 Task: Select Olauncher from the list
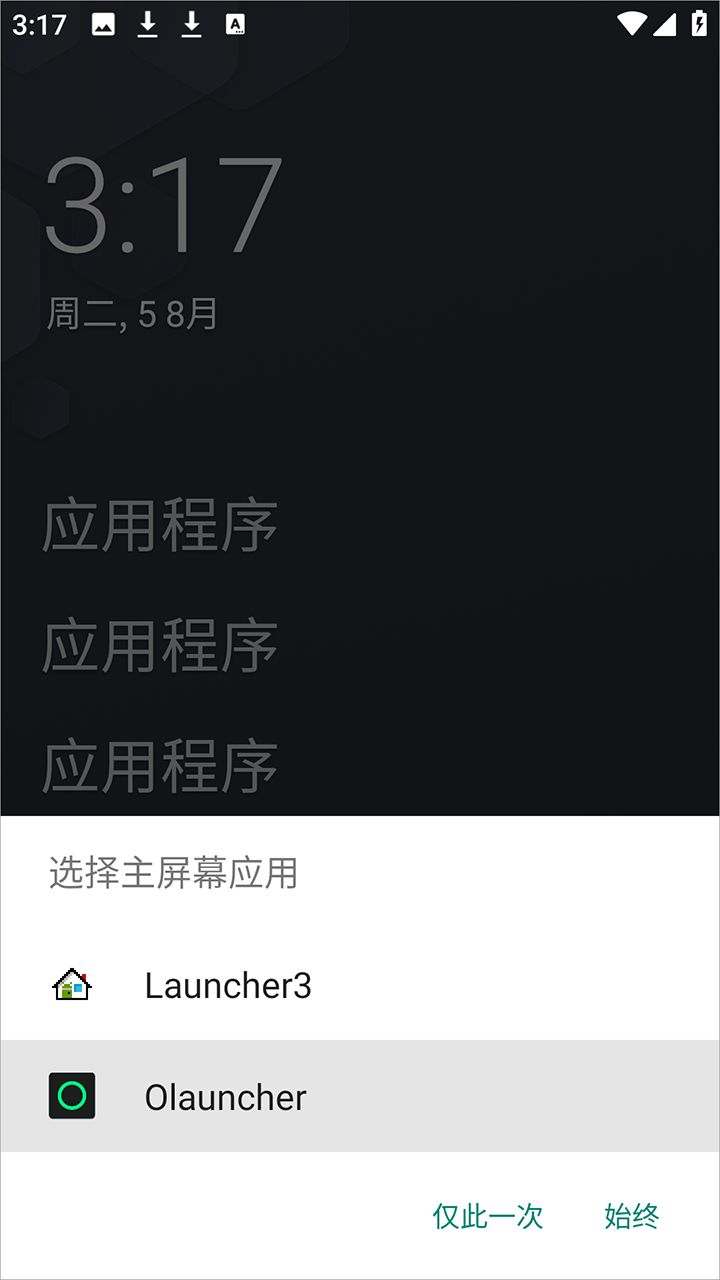tap(226, 1097)
